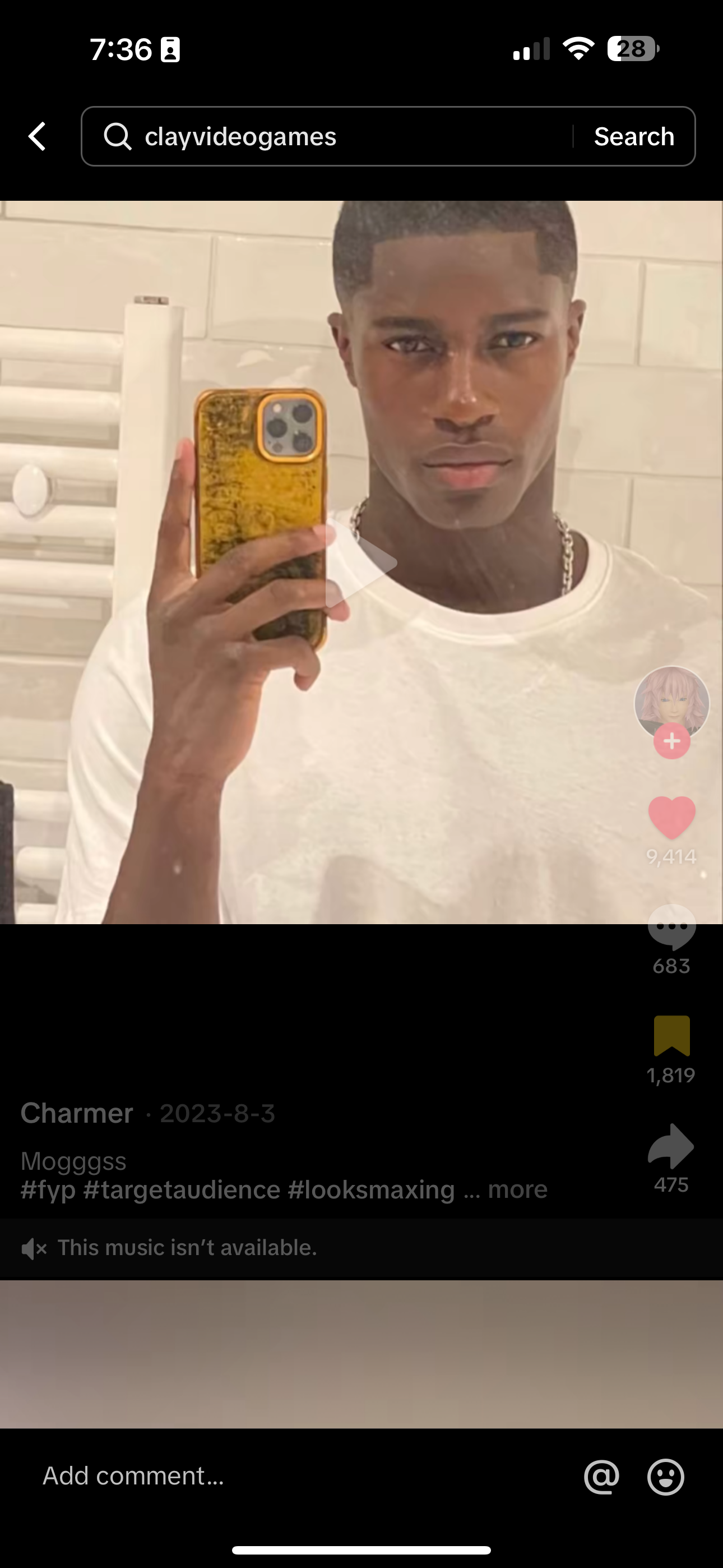Open the emoji picker
Viewport: 723px width, 1568px height.
point(666,1477)
